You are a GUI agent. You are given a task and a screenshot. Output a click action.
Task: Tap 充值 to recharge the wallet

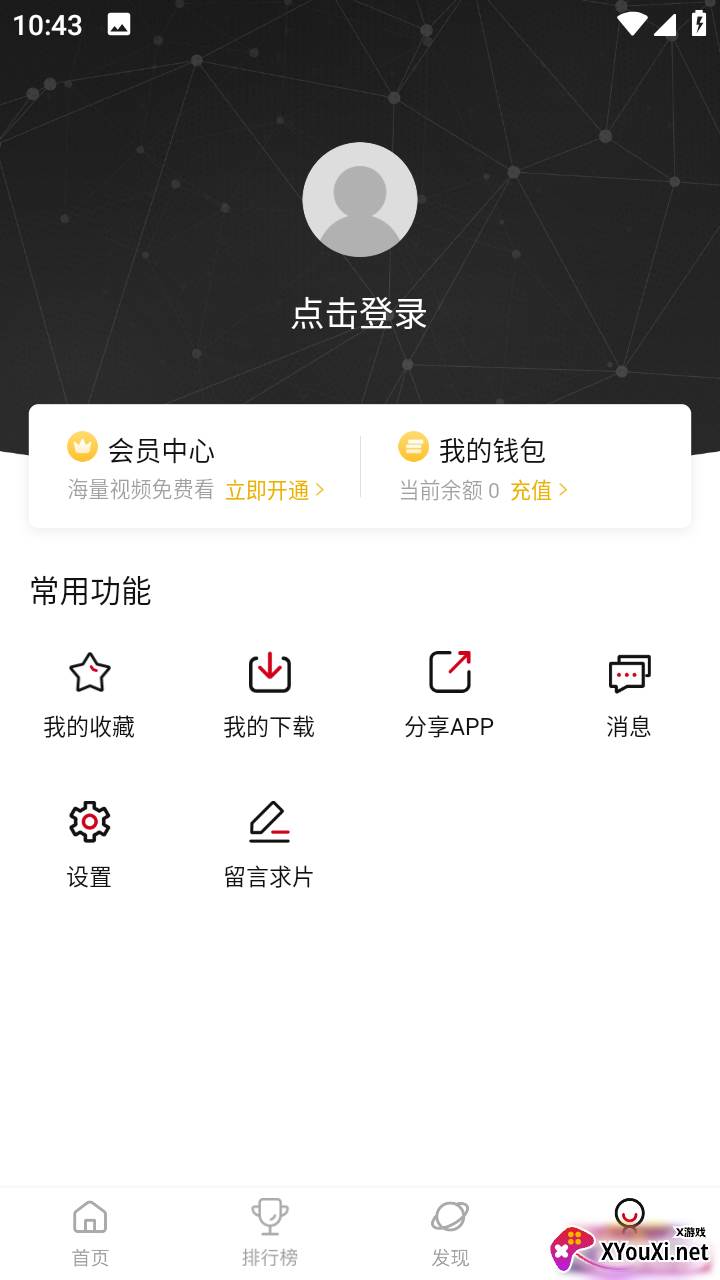539,490
